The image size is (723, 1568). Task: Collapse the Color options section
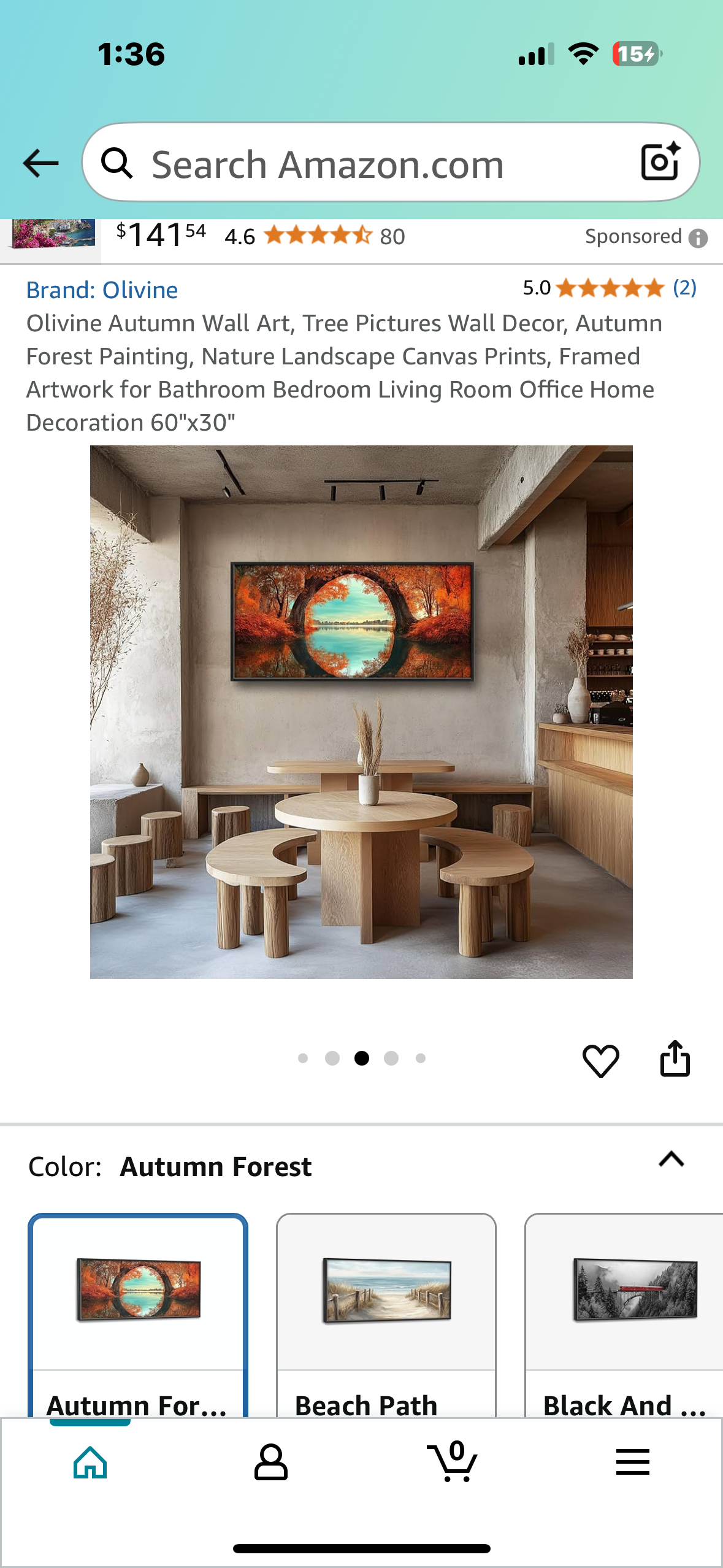coord(671,1159)
